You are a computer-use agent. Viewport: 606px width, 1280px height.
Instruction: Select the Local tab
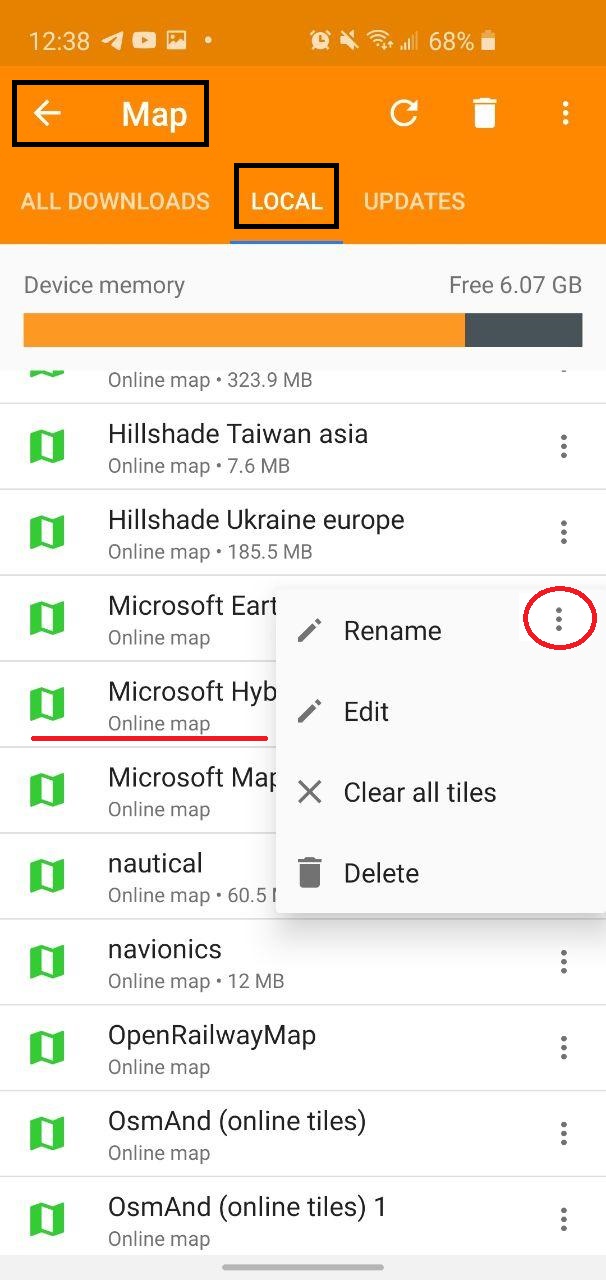point(286,201)
